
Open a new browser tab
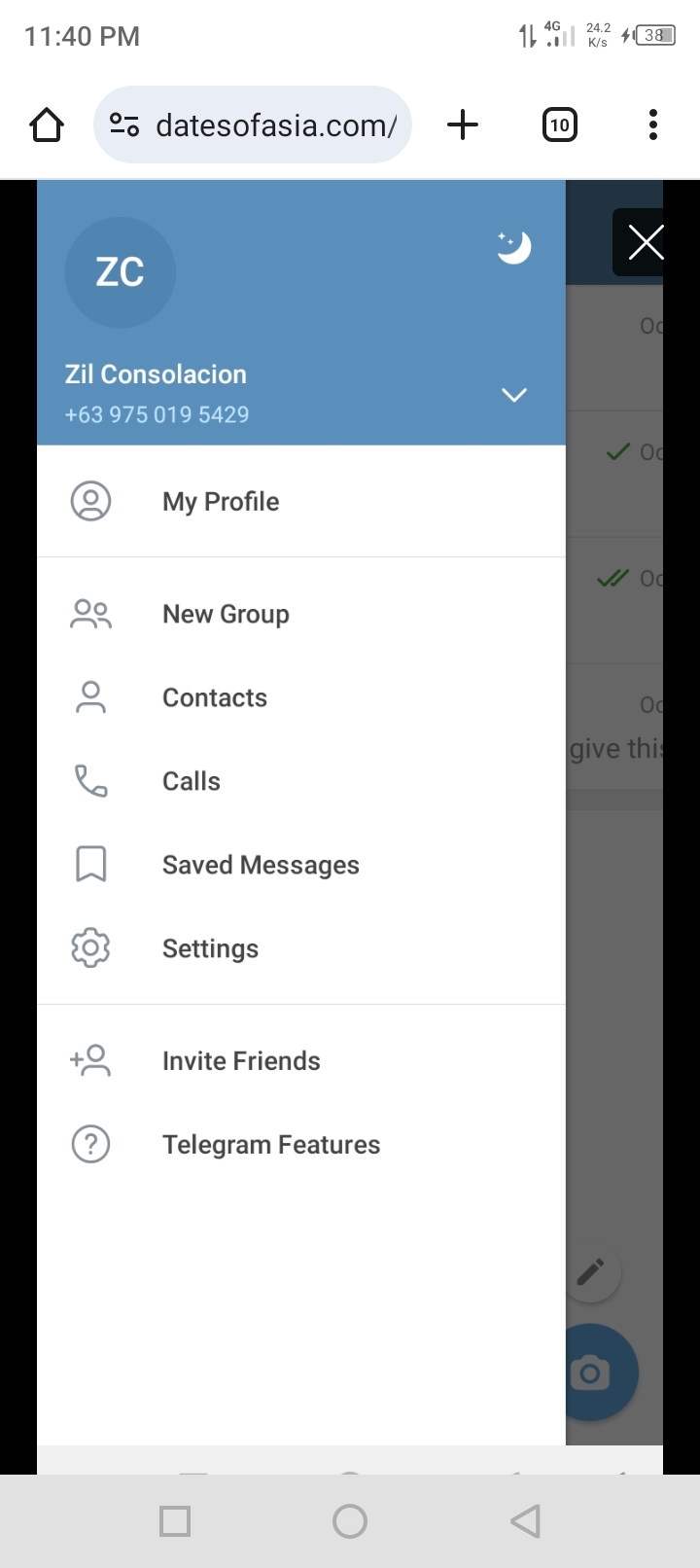463,125
